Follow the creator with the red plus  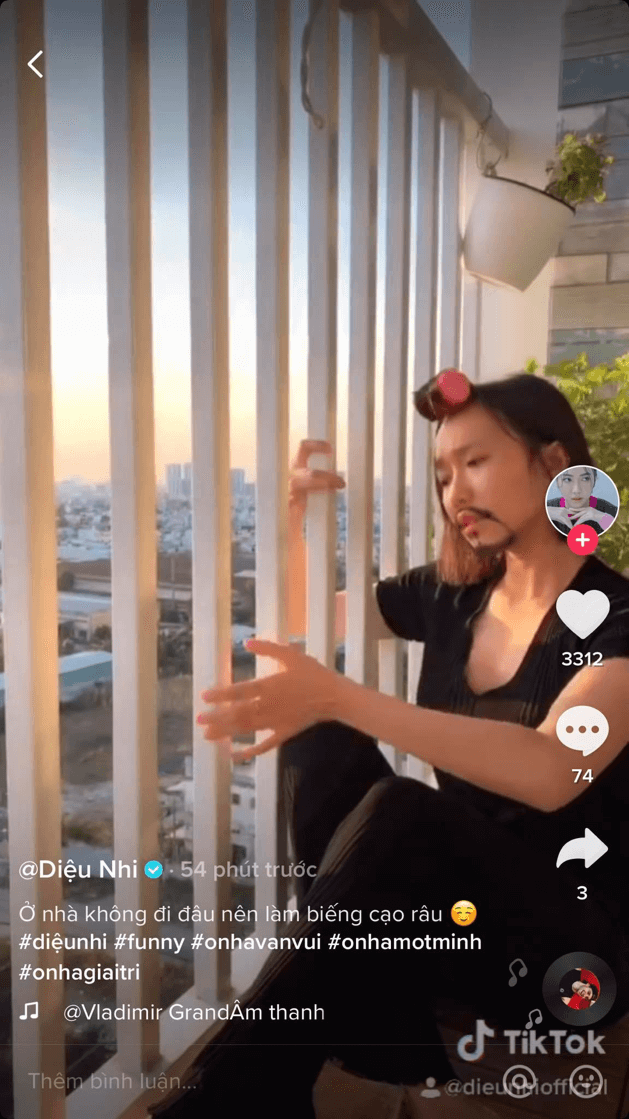click(582, 540)
